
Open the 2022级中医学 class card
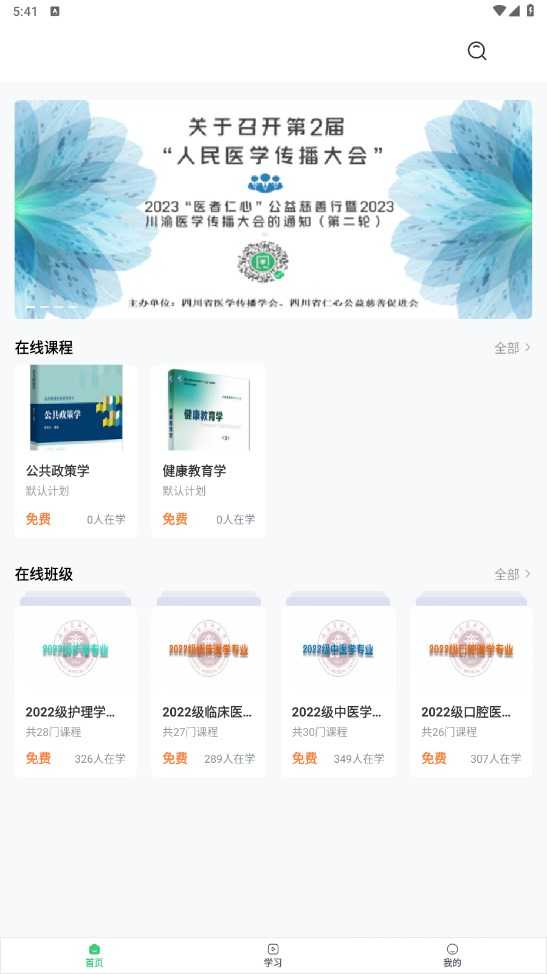(338, 685)
